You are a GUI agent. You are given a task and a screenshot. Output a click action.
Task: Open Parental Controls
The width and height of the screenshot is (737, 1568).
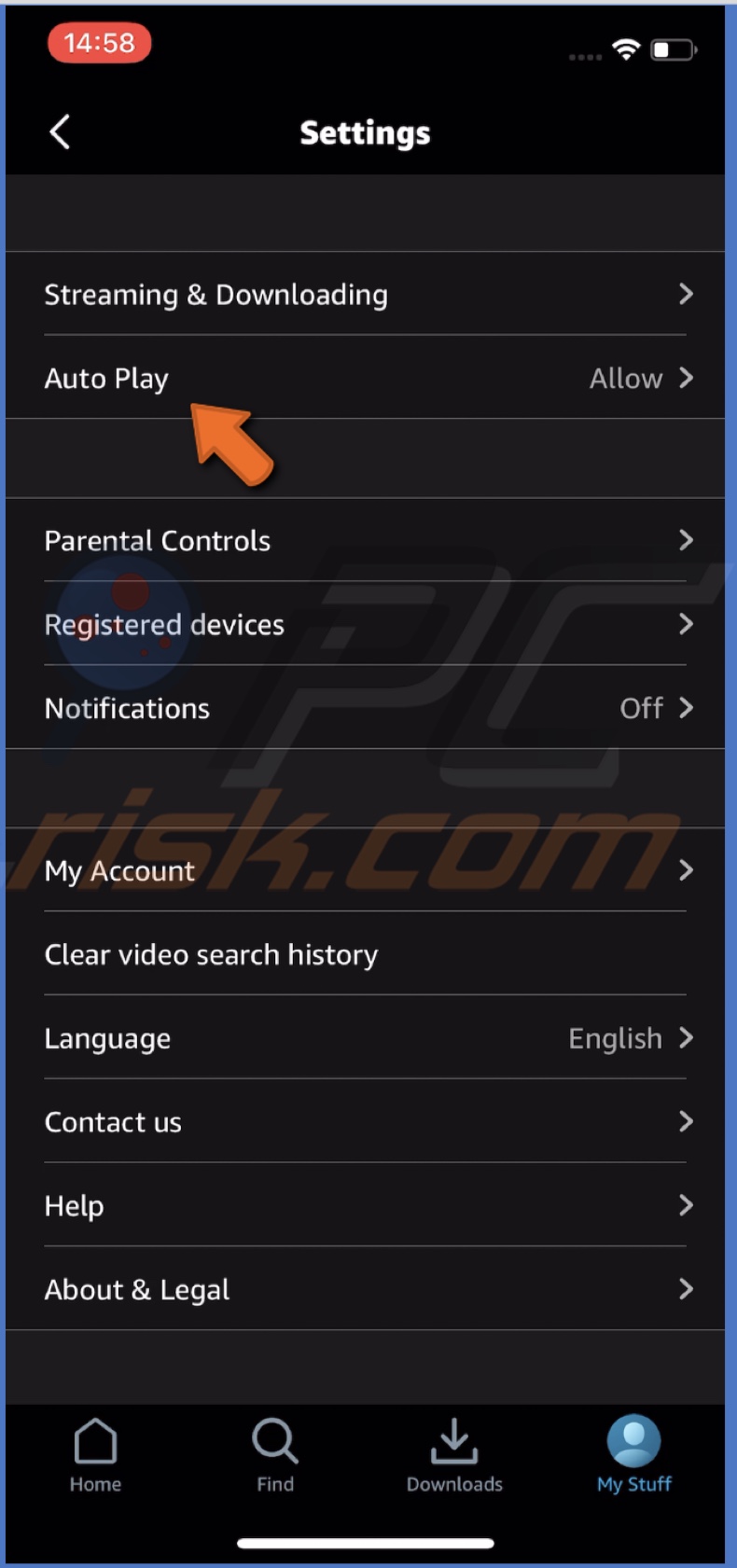(x=365, y=541)
